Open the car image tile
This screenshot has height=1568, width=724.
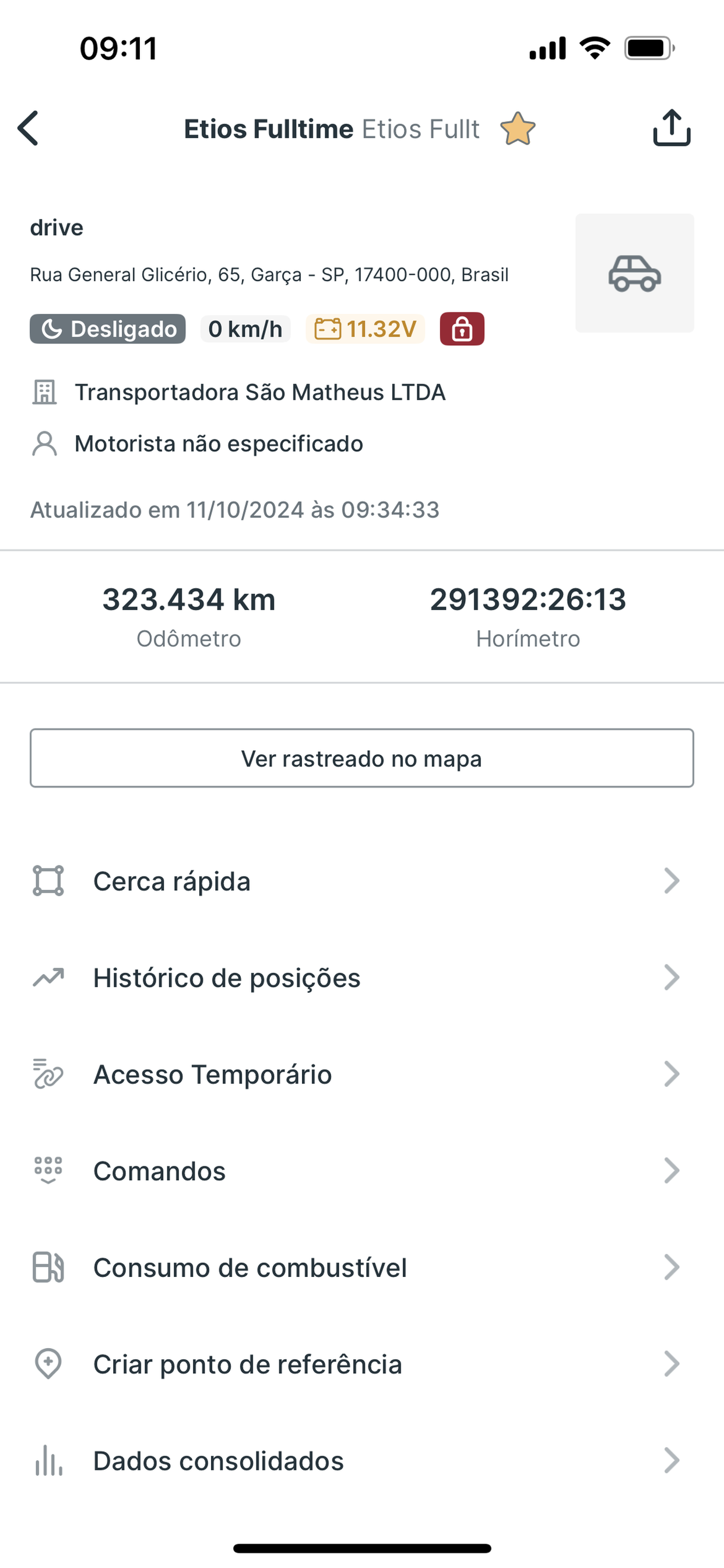[635, 272]
